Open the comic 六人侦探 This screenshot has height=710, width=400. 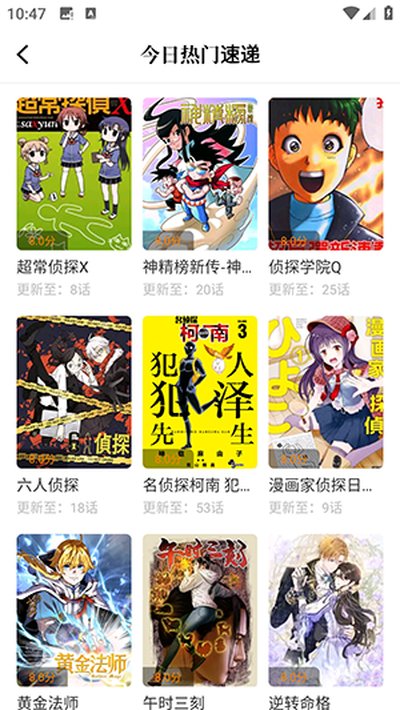pyautogui.click(x=74, y=392)
